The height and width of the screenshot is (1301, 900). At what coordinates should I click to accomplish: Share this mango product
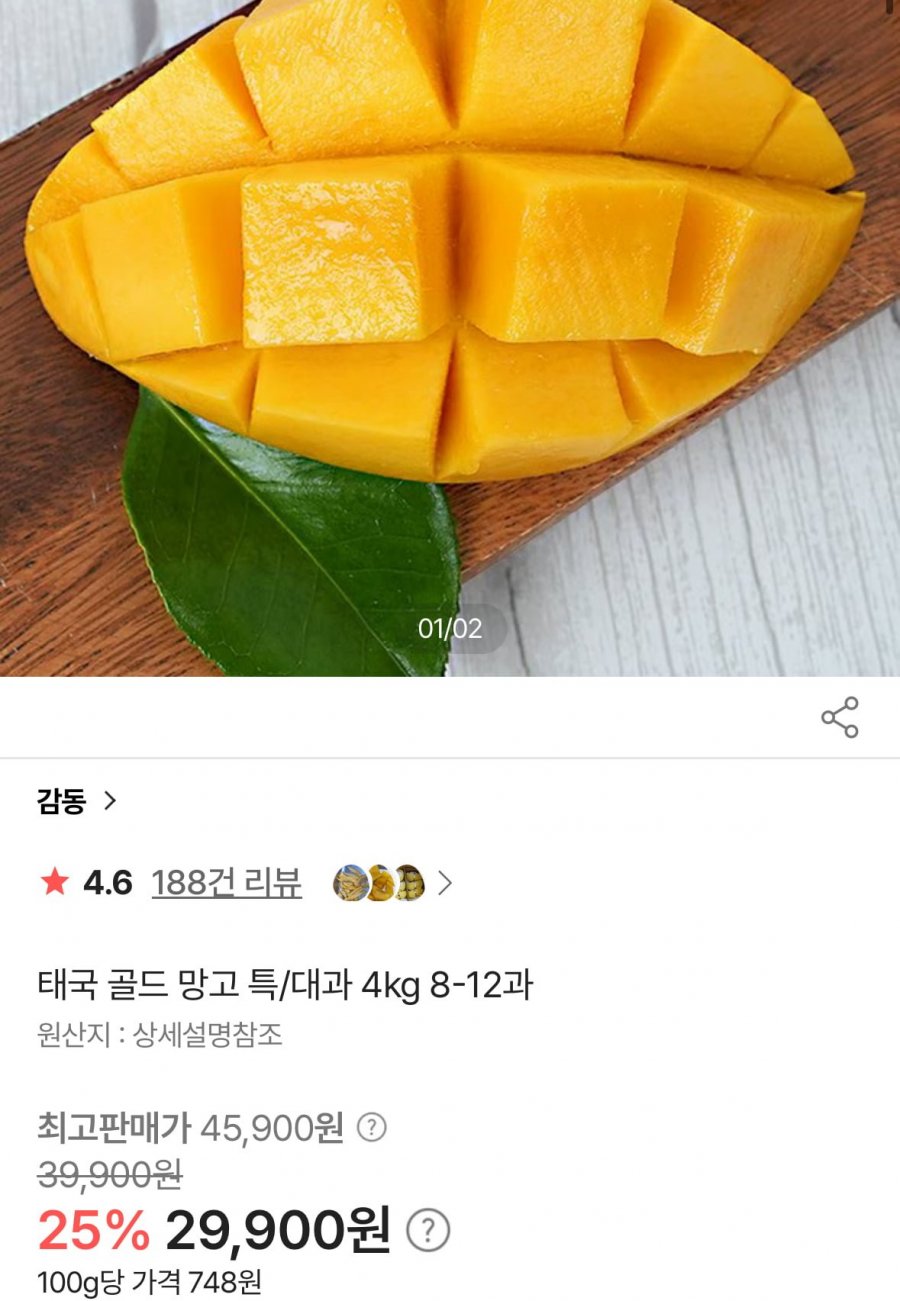(839, 718)
